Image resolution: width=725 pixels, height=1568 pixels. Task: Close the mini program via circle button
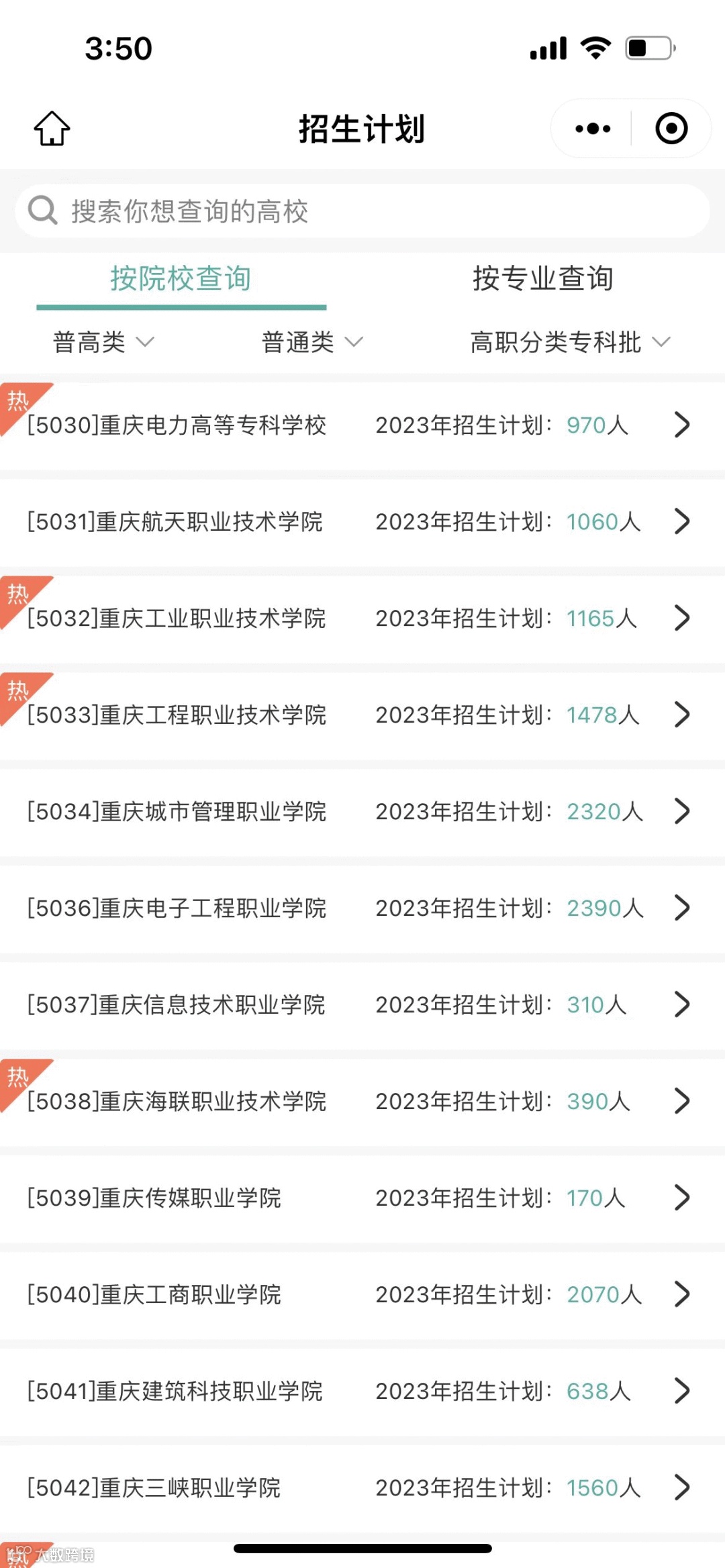(x=671, y=128)
